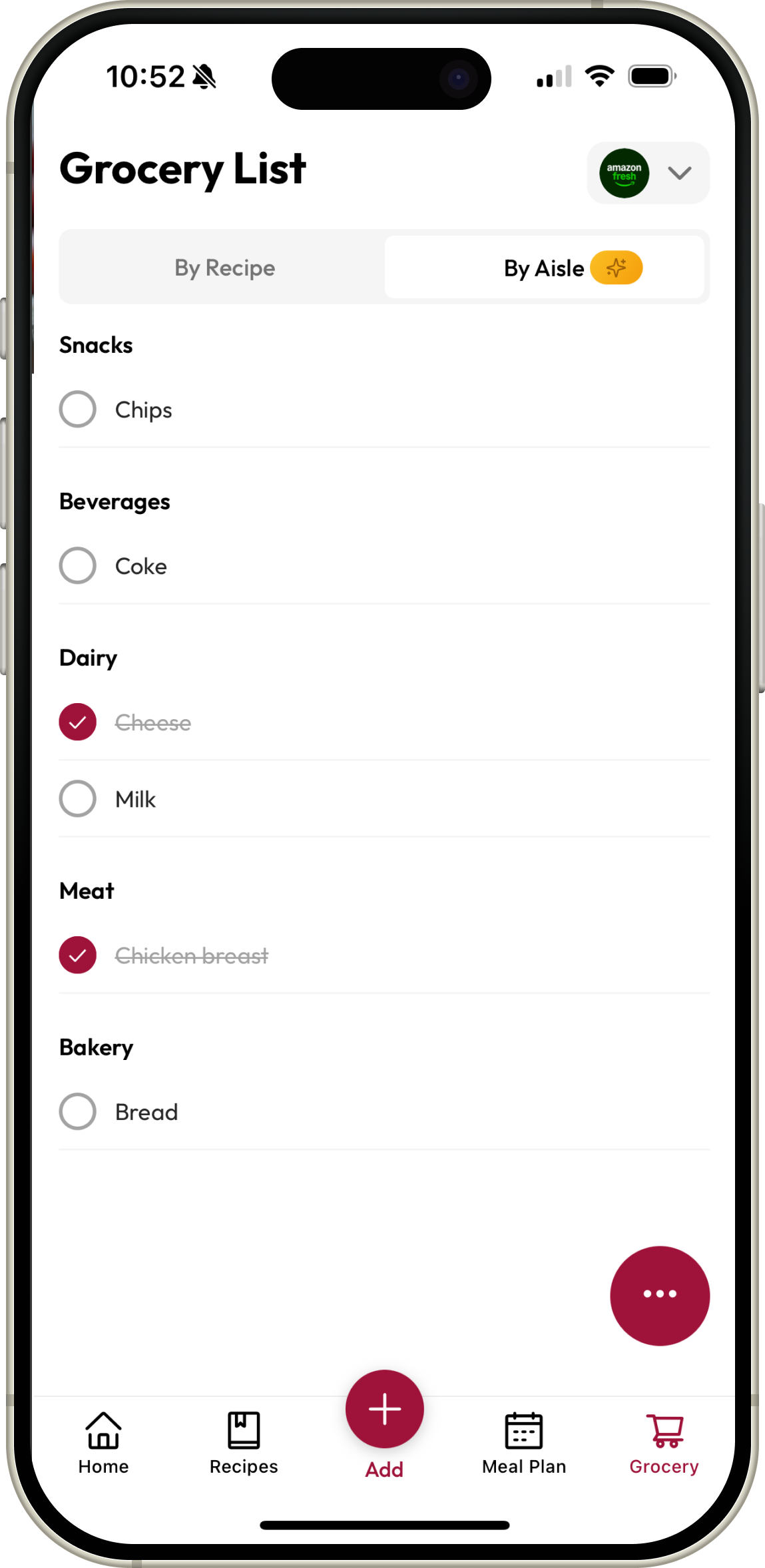Go to the Home tab
This screenshot has height=1568, width=765.
pos(103,1443)
